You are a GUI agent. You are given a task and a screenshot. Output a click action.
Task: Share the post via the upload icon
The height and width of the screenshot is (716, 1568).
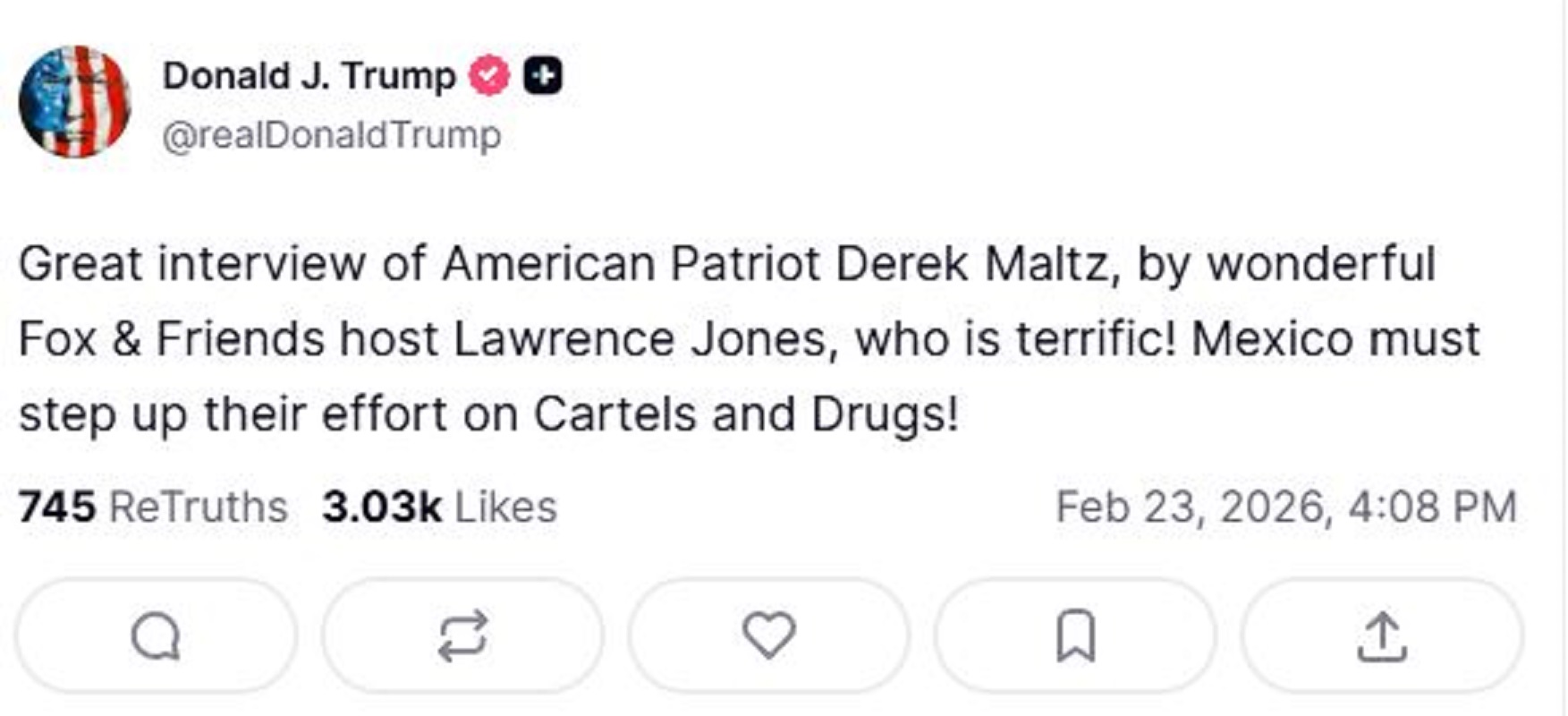[x=1382, y=636]
